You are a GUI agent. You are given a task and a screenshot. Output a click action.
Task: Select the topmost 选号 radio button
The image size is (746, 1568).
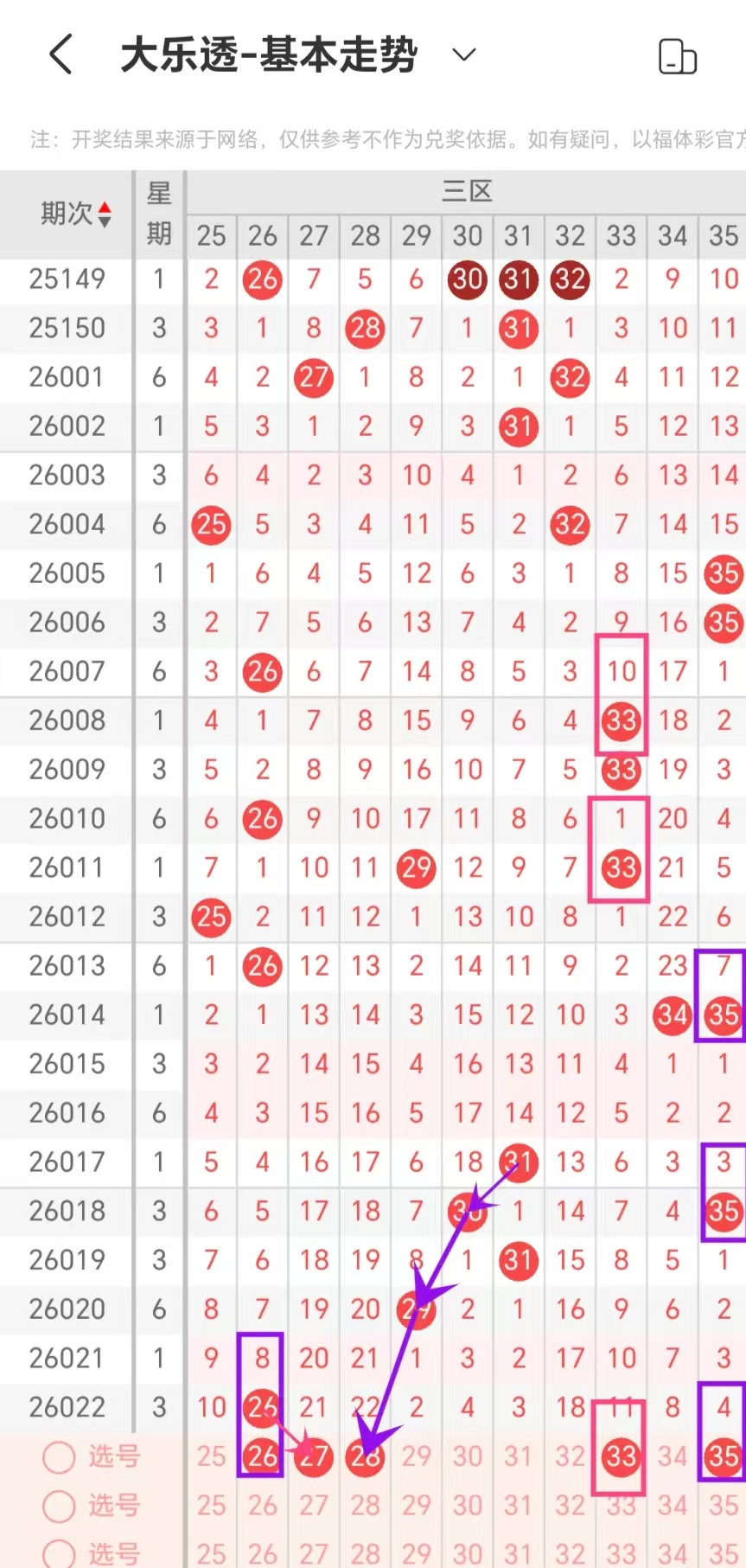pyautogui.click(x=59, y=1457)
